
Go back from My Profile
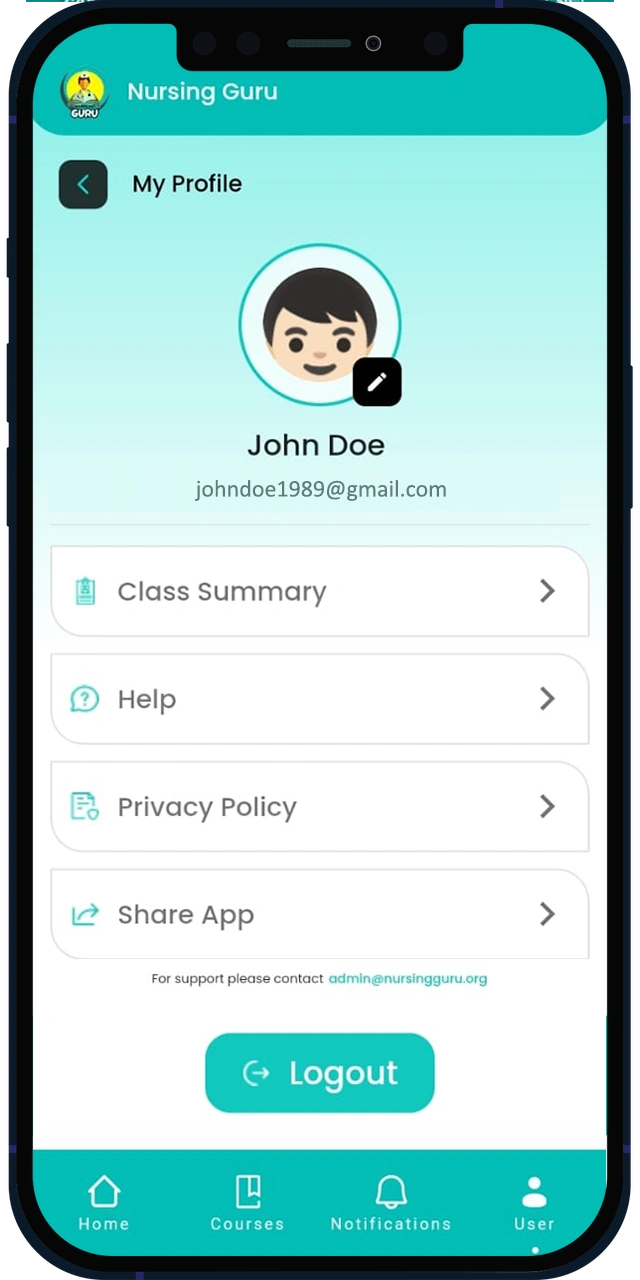[x=83, y=184]
